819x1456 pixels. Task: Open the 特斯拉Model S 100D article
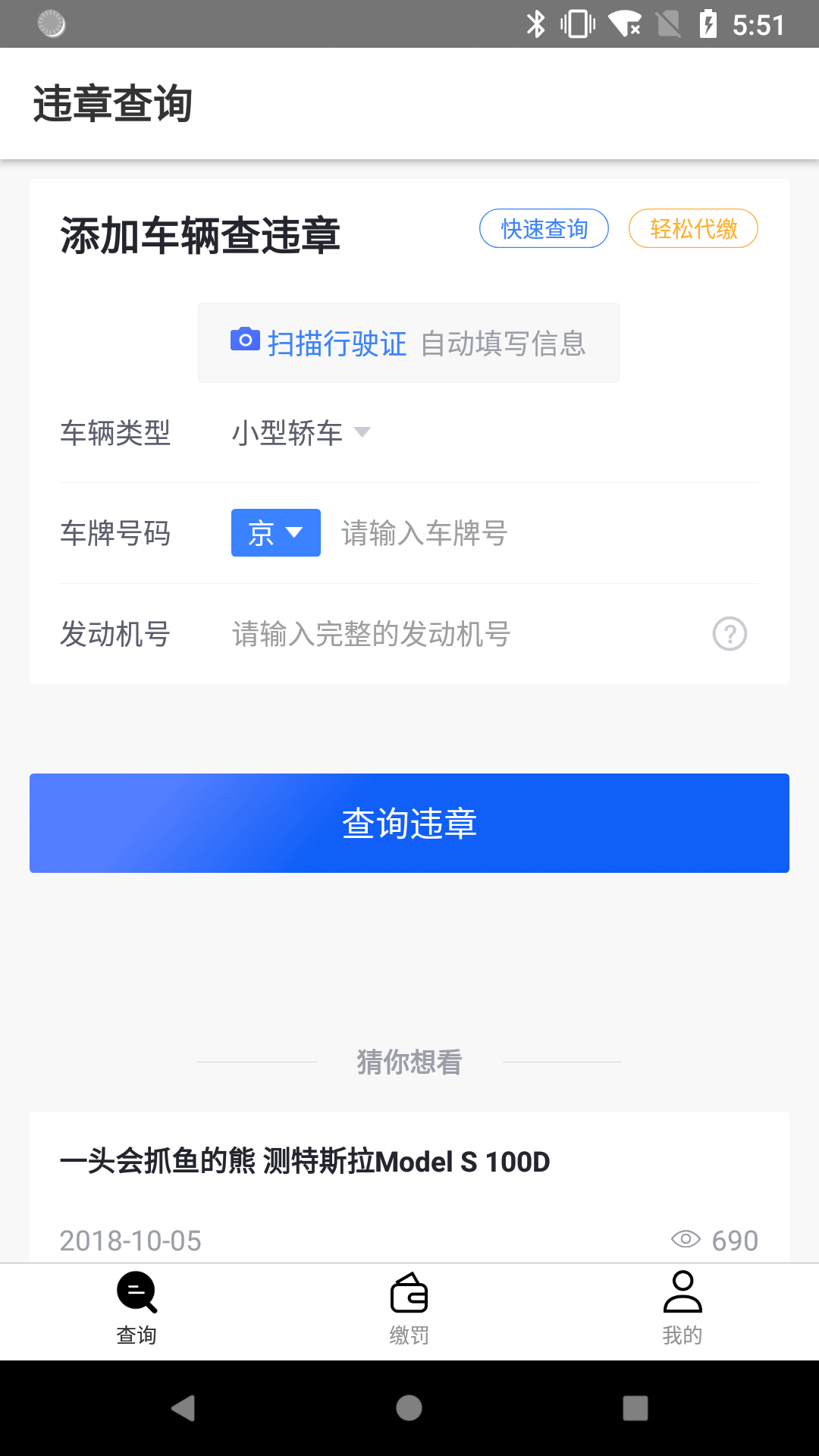click(x=305, y=1162)
